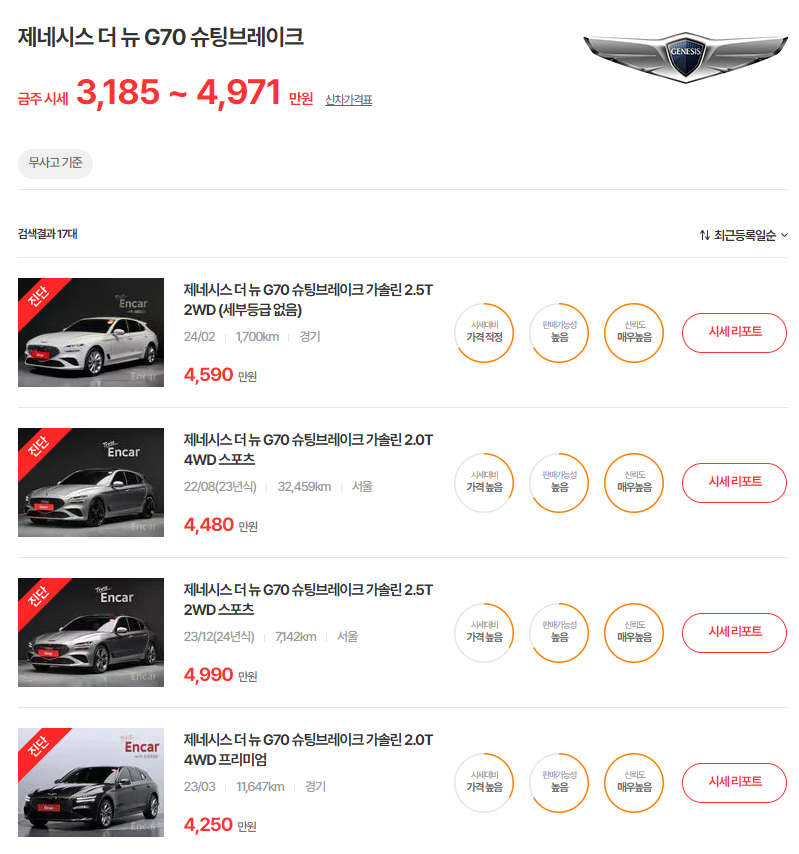
Task: Click the 신뢰도 gauge on the 프리미엄 listing
Action: [x=632, y=783]
